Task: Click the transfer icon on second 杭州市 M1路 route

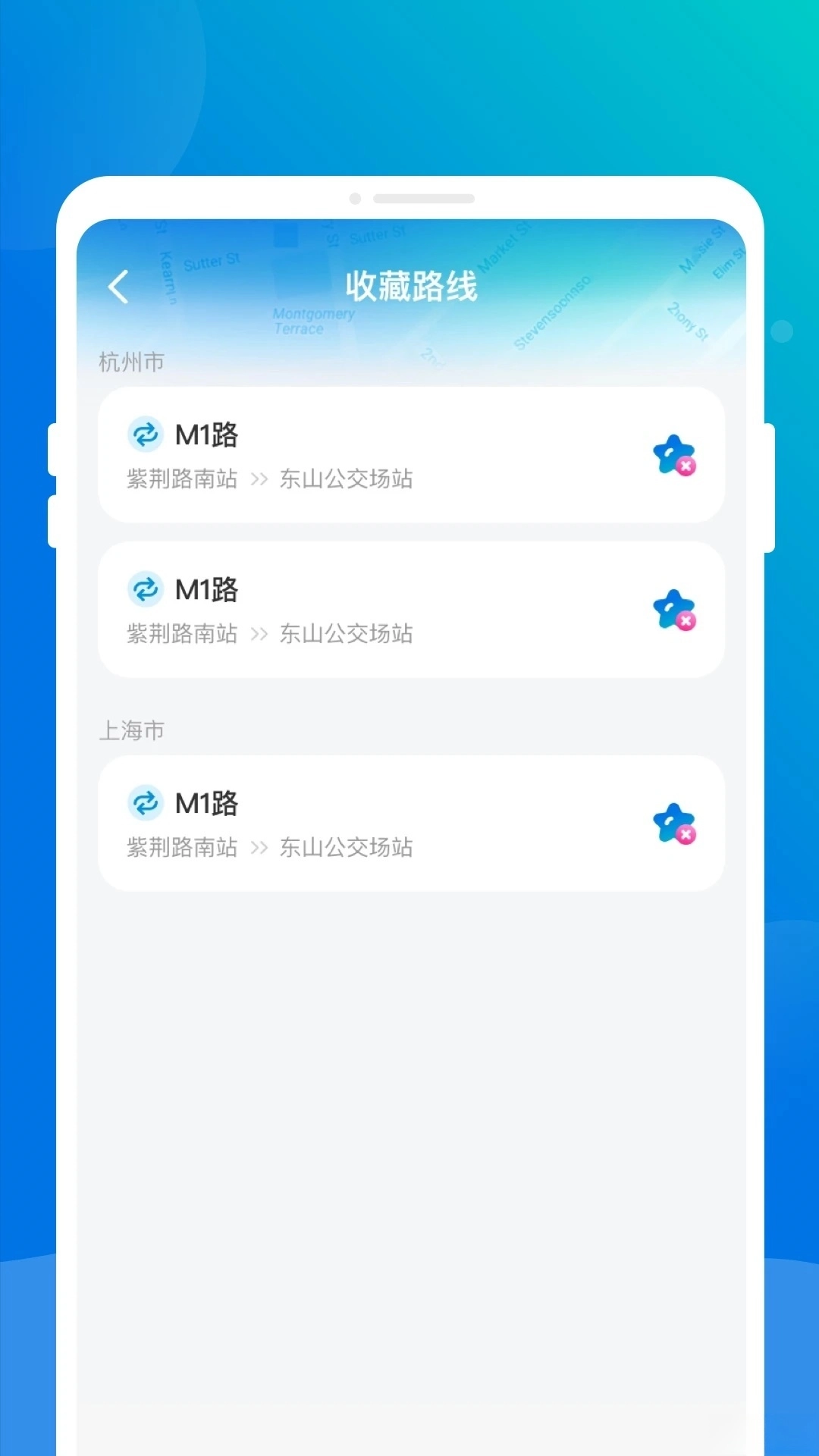Action: (x=146, y=589)
